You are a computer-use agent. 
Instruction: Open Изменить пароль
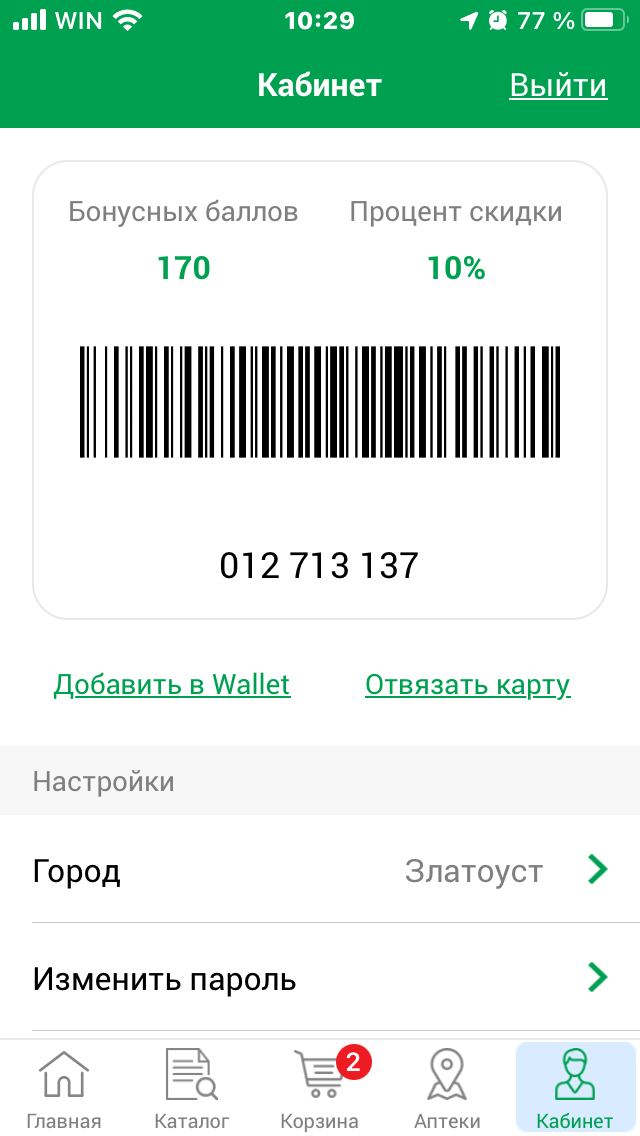tap(320, 977)
